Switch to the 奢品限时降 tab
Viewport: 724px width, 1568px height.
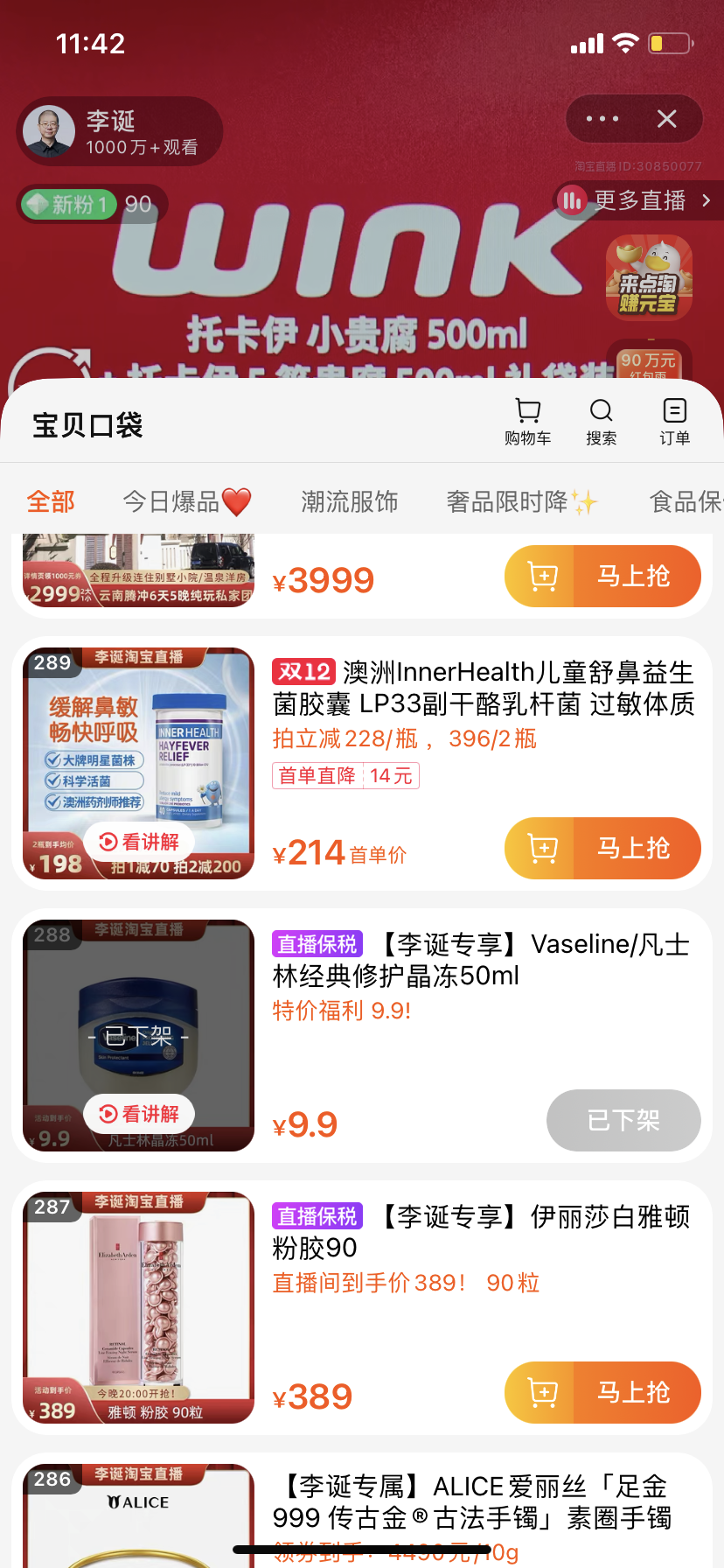click(x=521, y=501)
